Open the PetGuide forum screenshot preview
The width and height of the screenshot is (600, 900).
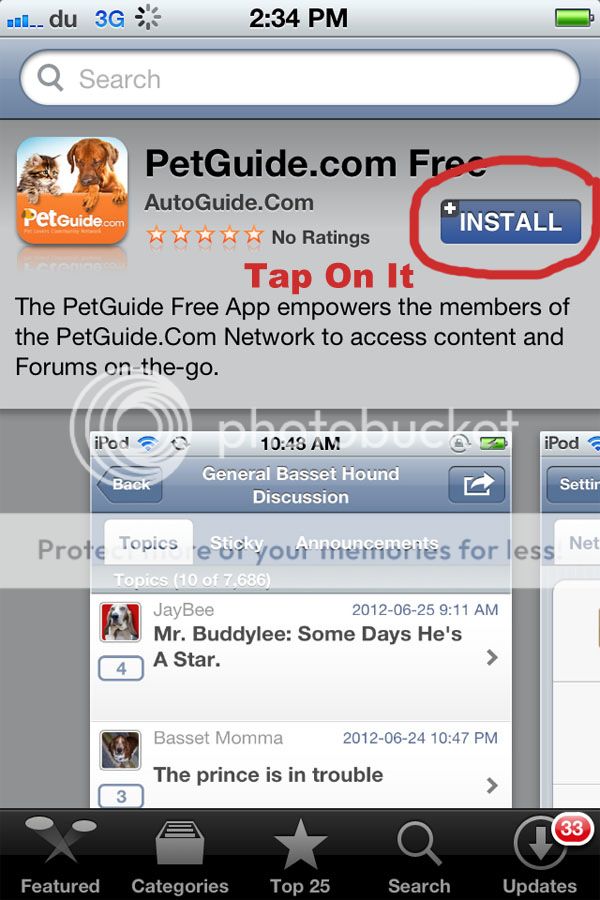300,620
